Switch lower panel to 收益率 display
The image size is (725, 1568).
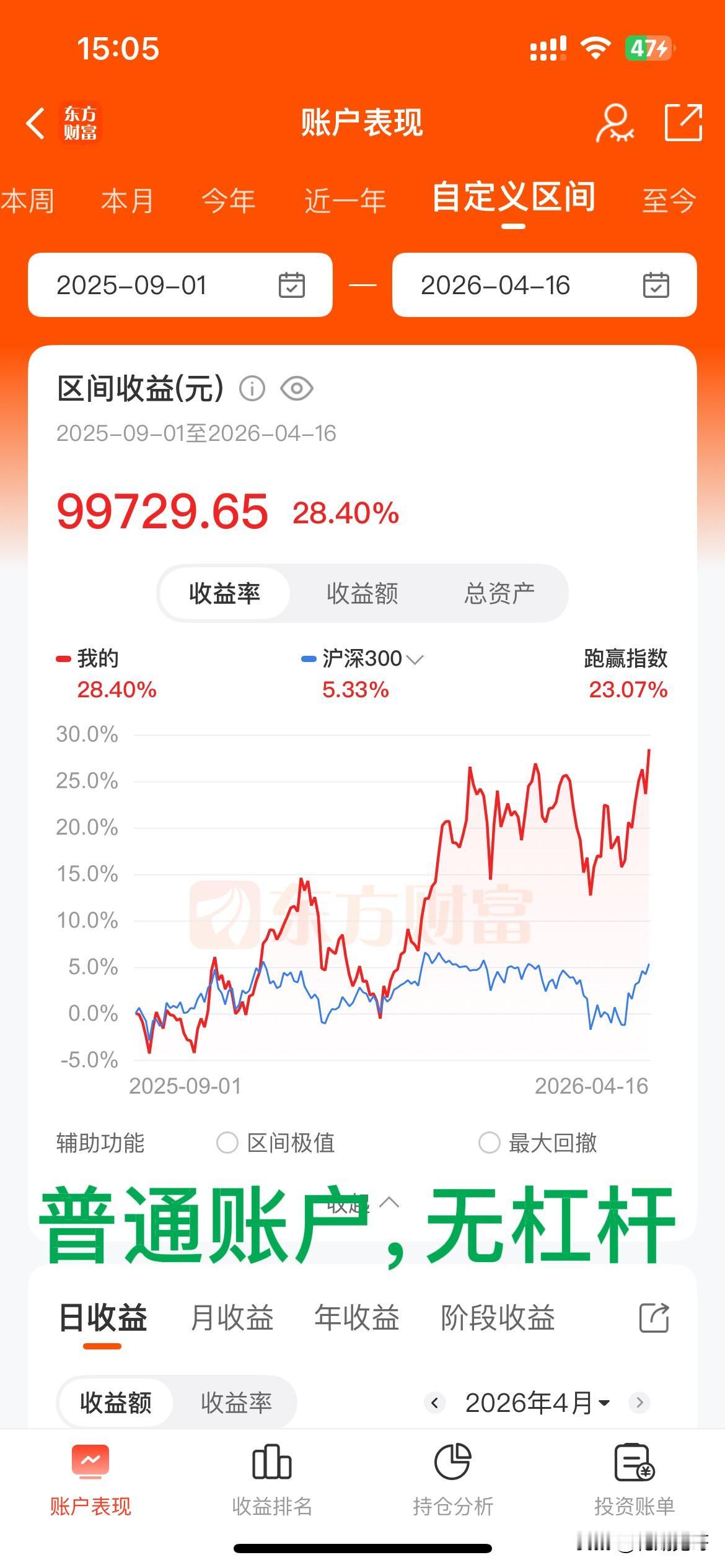tap(235, 1402)
